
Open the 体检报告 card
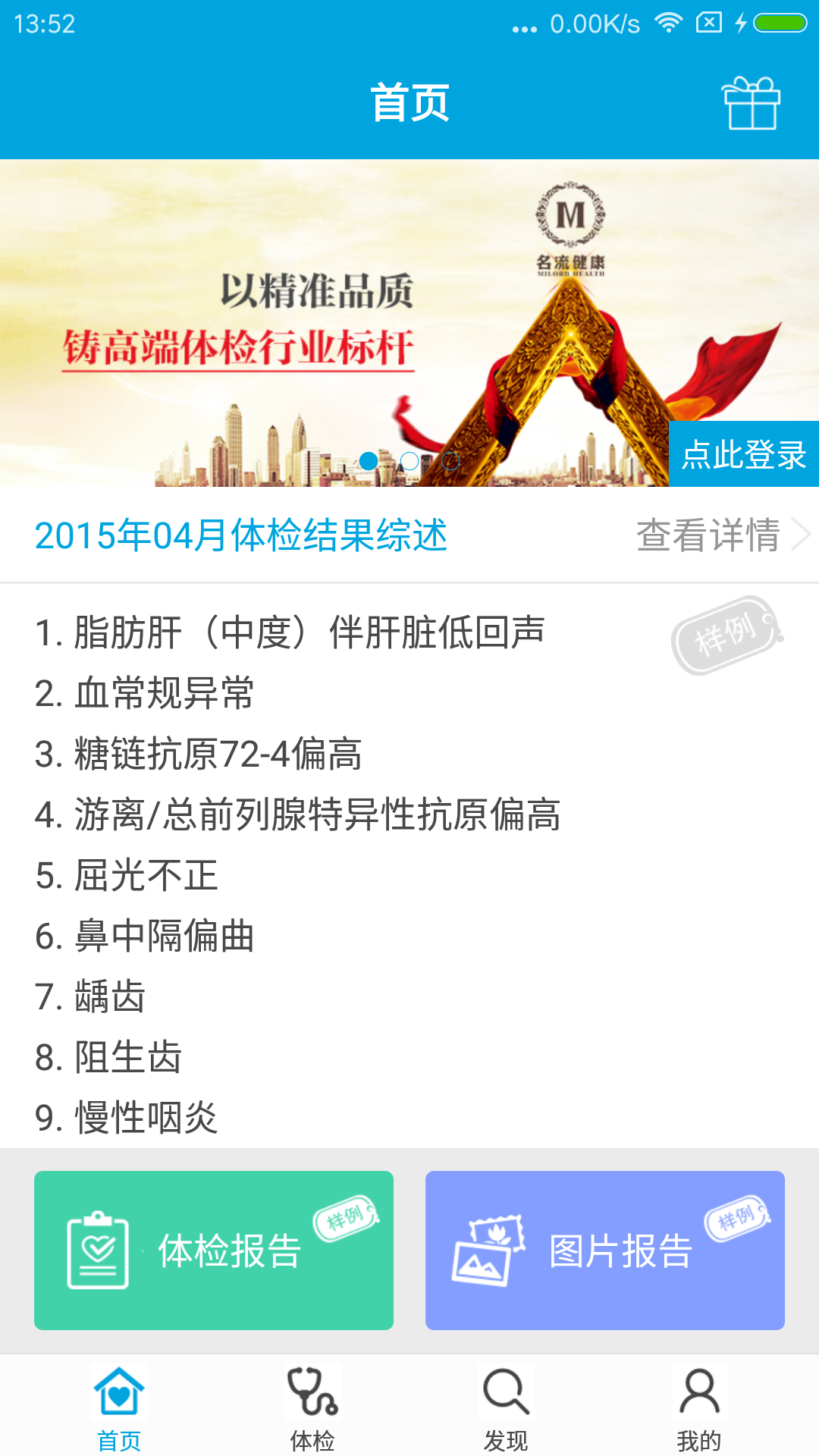214,1250
